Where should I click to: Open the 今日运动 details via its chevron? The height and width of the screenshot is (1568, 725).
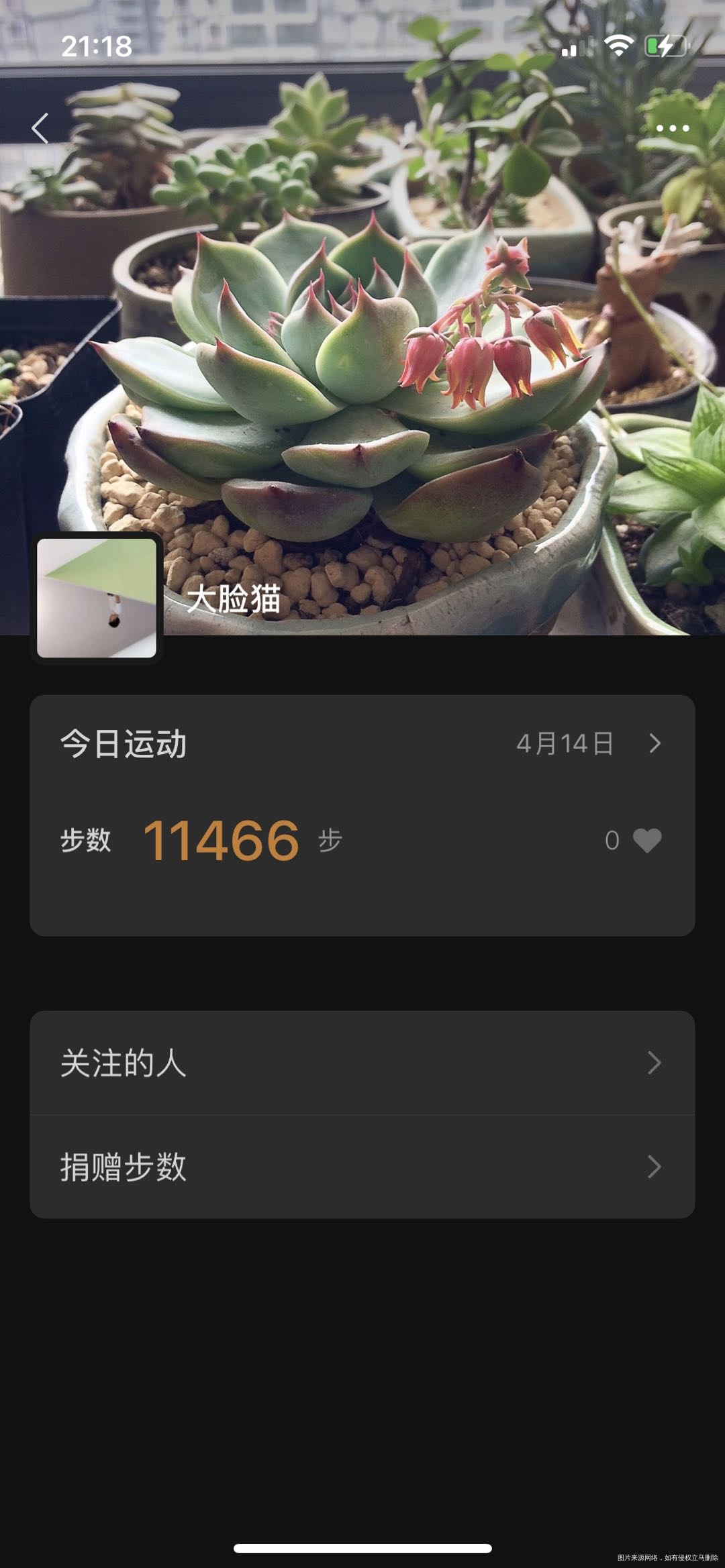655,743
